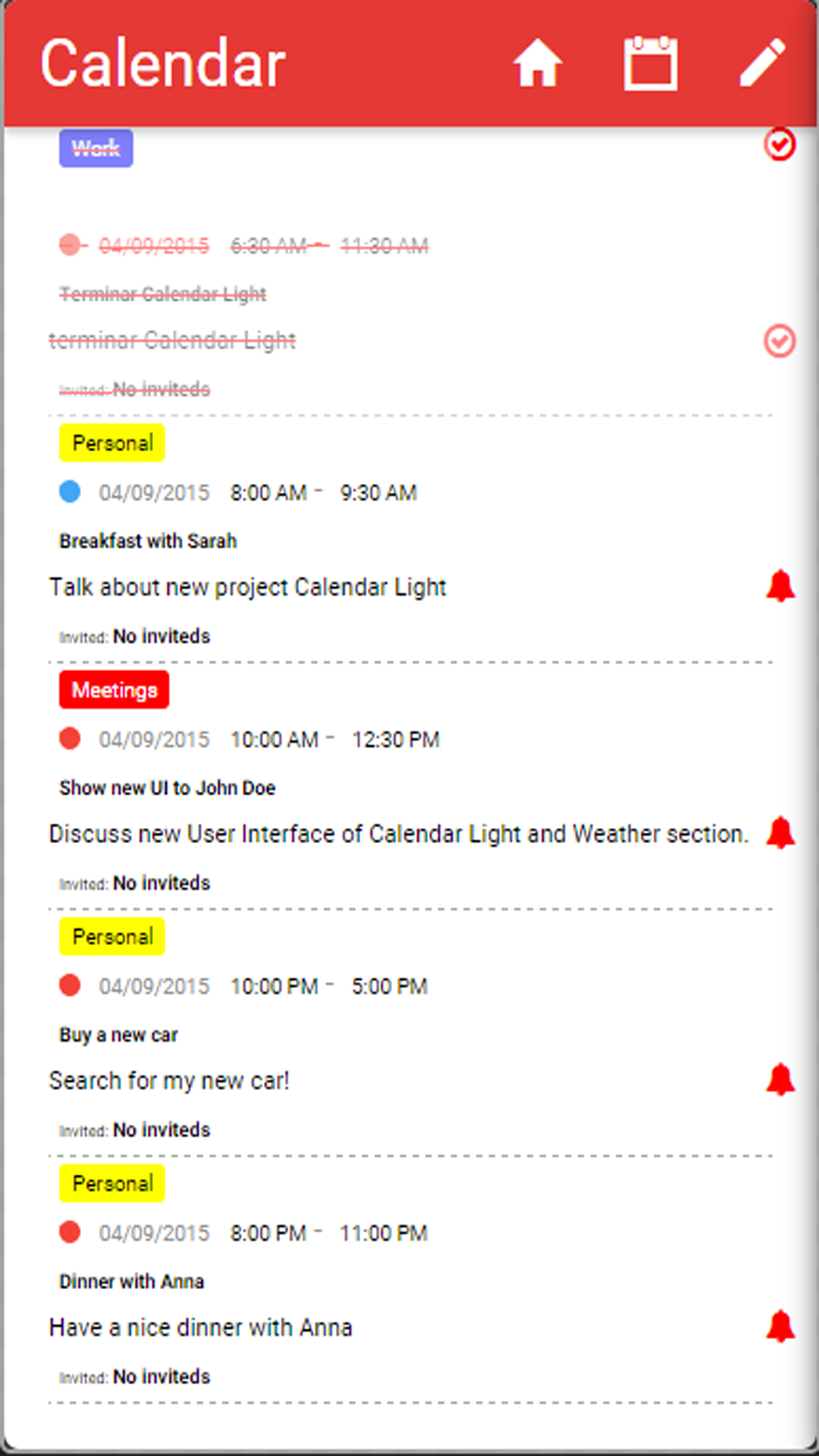Image resolution: width=819 pixels, height=1456 pixels.
Task: Tap the bell for Discuss new User Interface
Action: click(x=780, y=833)
